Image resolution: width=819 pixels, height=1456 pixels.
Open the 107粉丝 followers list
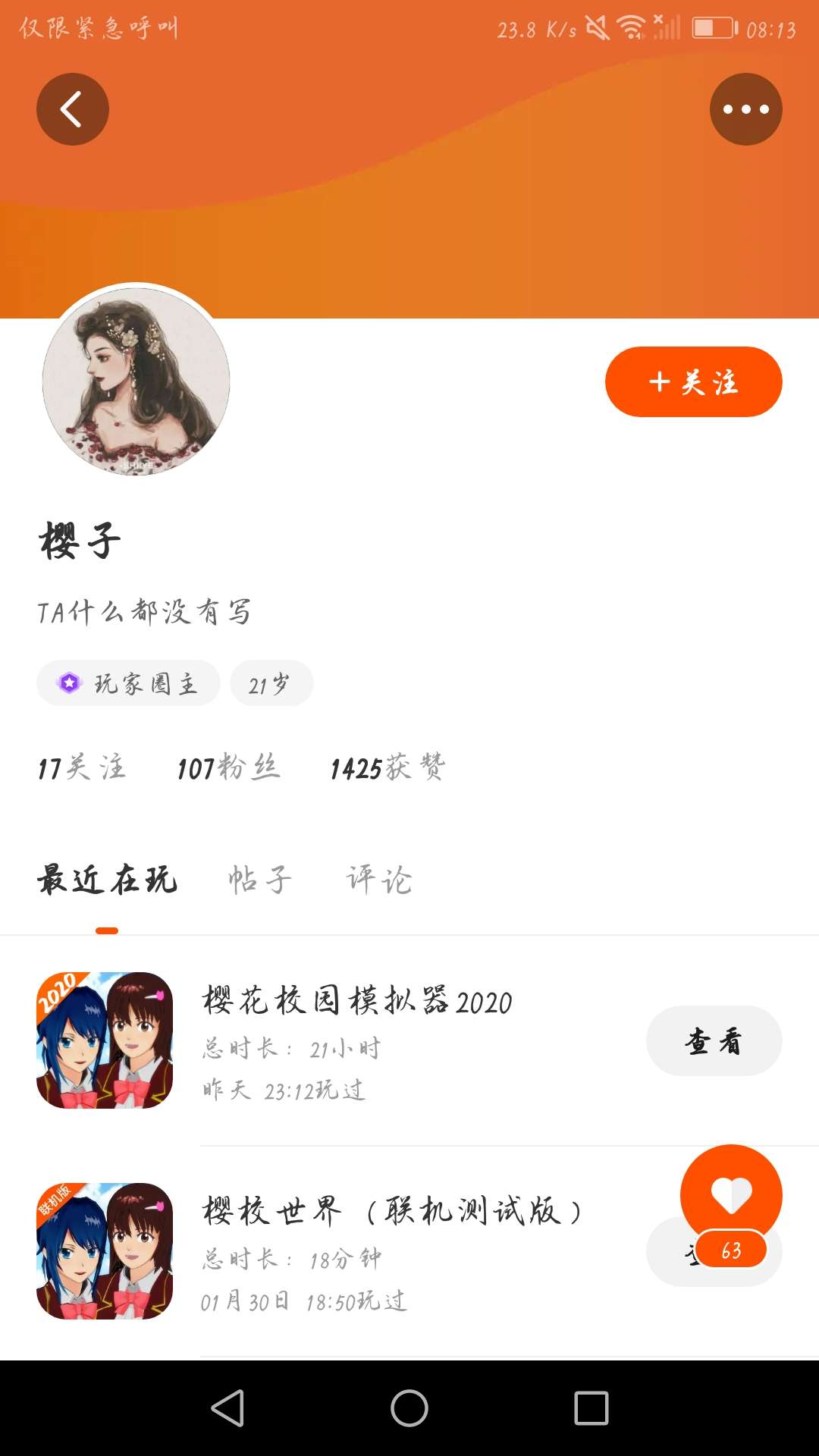[x=228, y=767]
